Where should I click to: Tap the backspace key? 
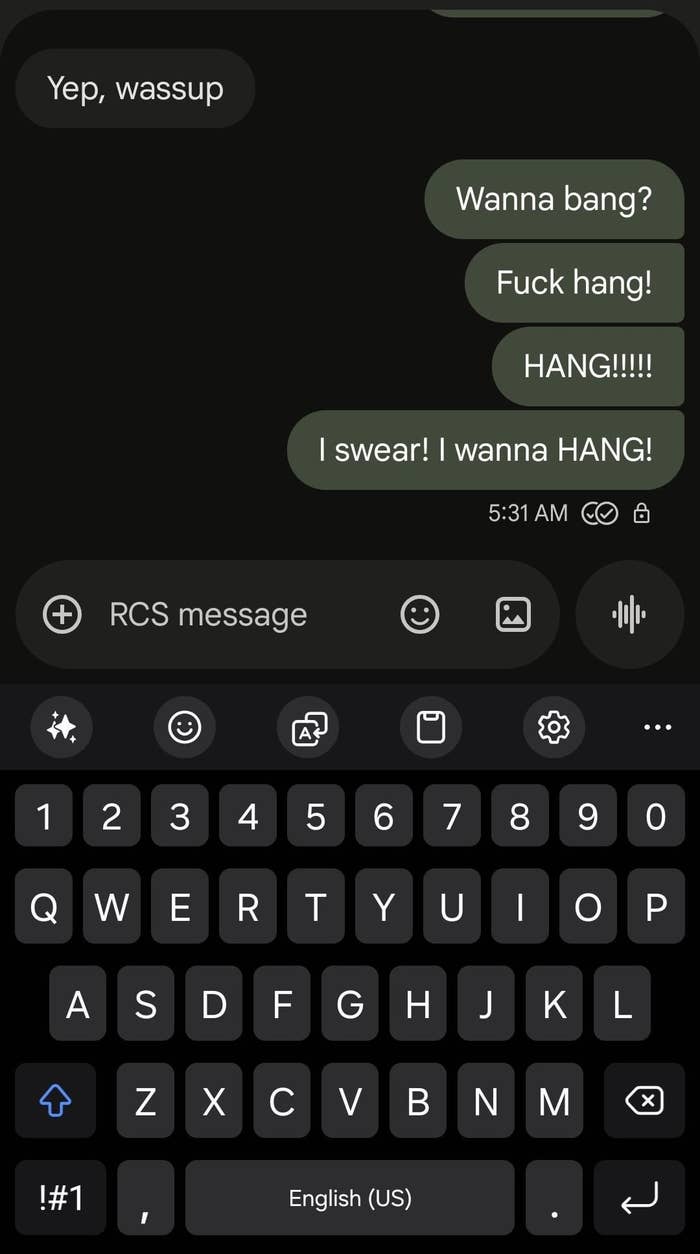644,1101
